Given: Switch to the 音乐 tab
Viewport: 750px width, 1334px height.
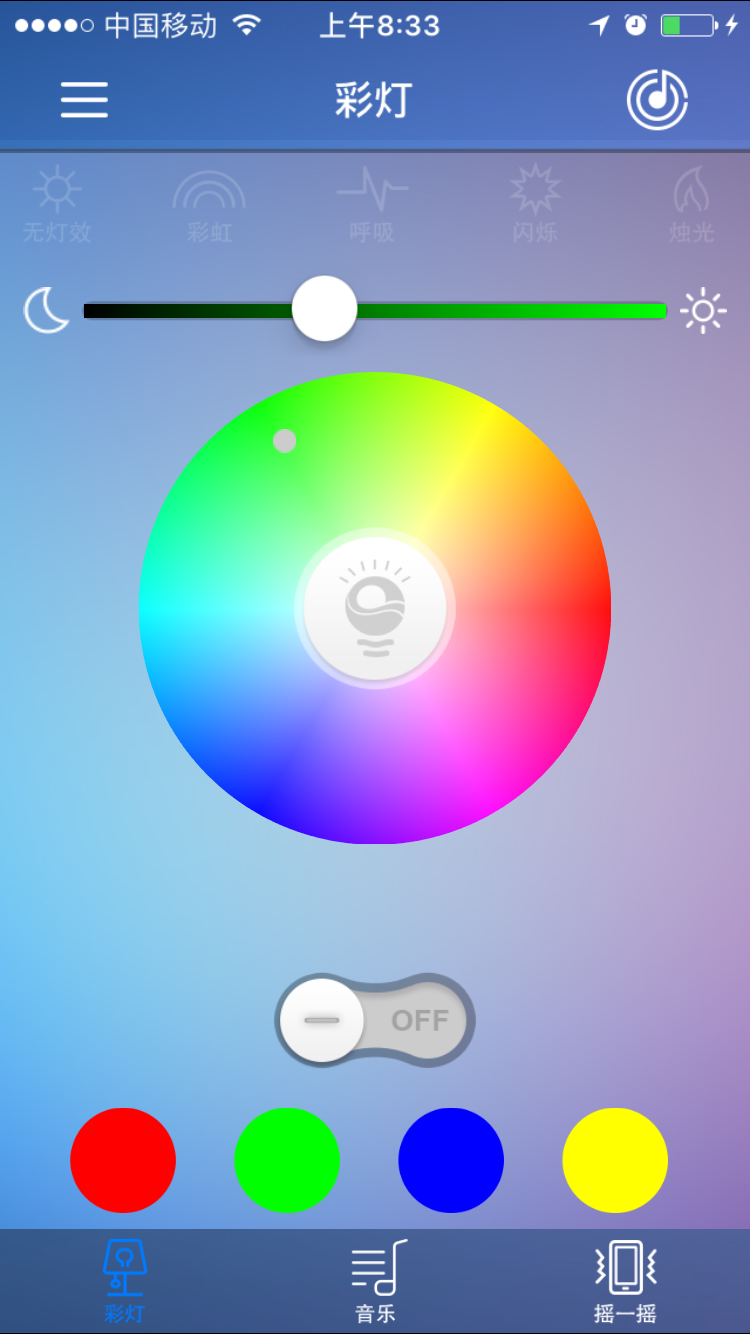Looking at the screenshot, I should (x=377, y=1283).
